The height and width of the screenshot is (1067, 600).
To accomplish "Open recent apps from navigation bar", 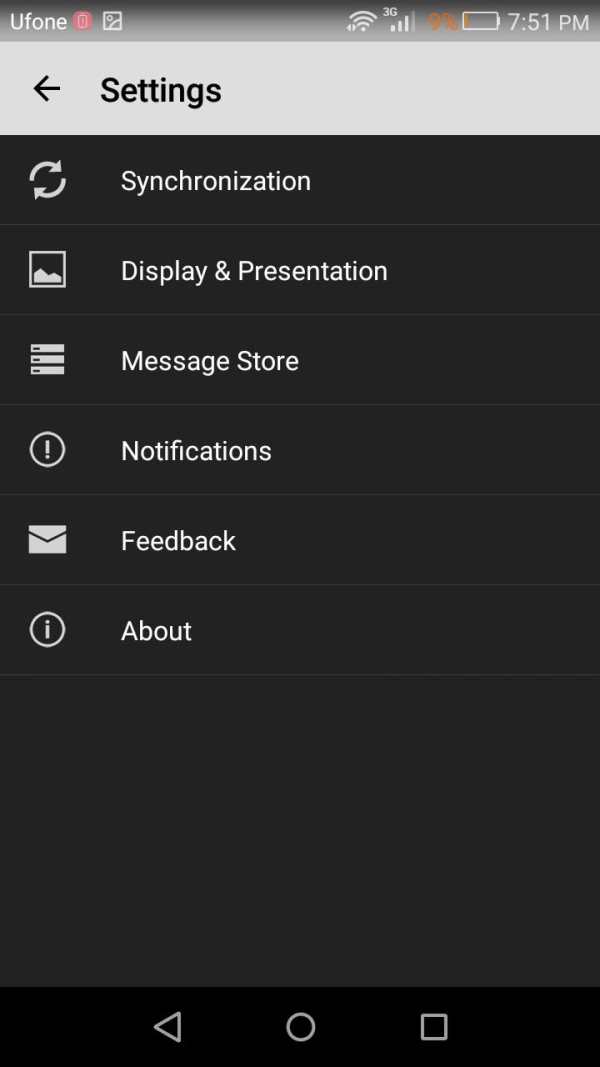I will (433, 1026).
